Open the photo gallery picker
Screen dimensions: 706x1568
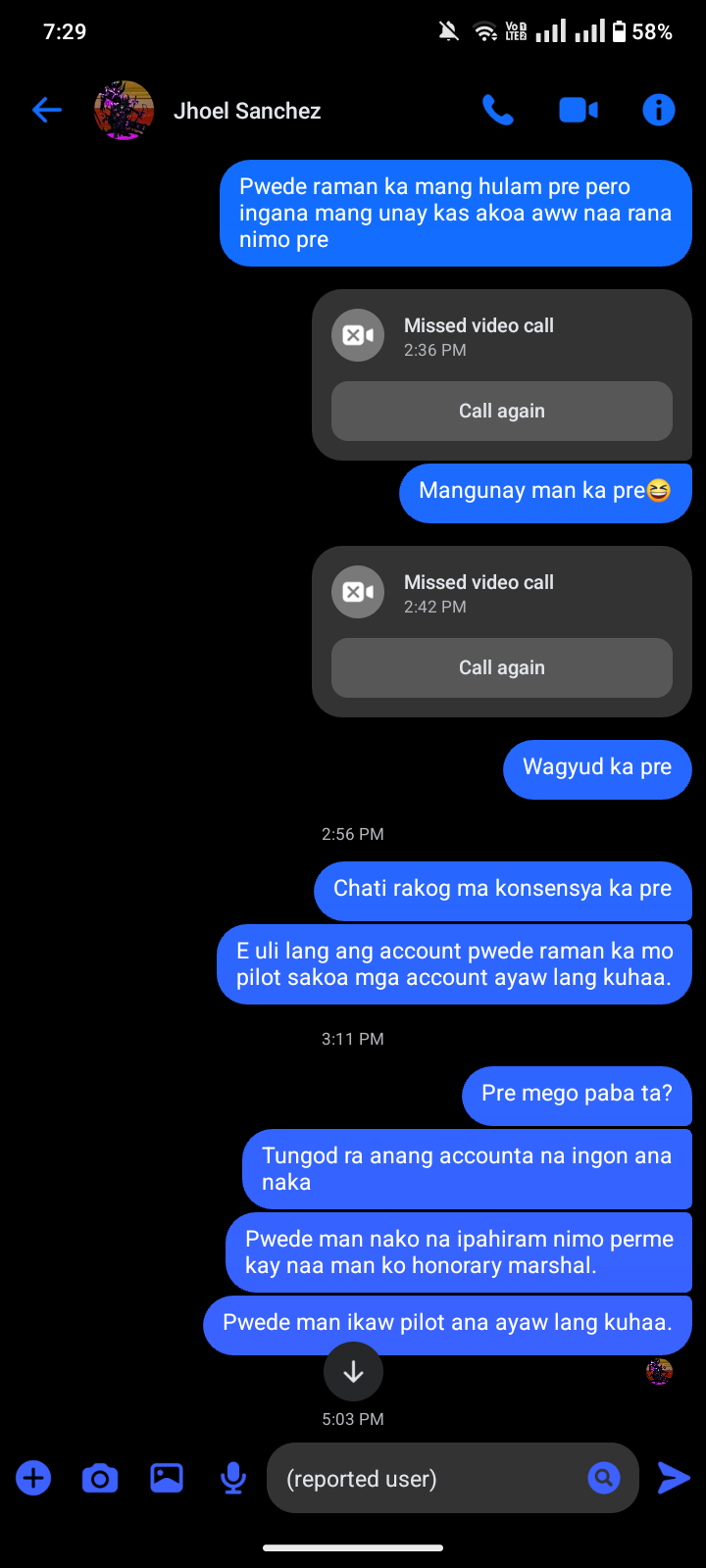coord(167,1478)
